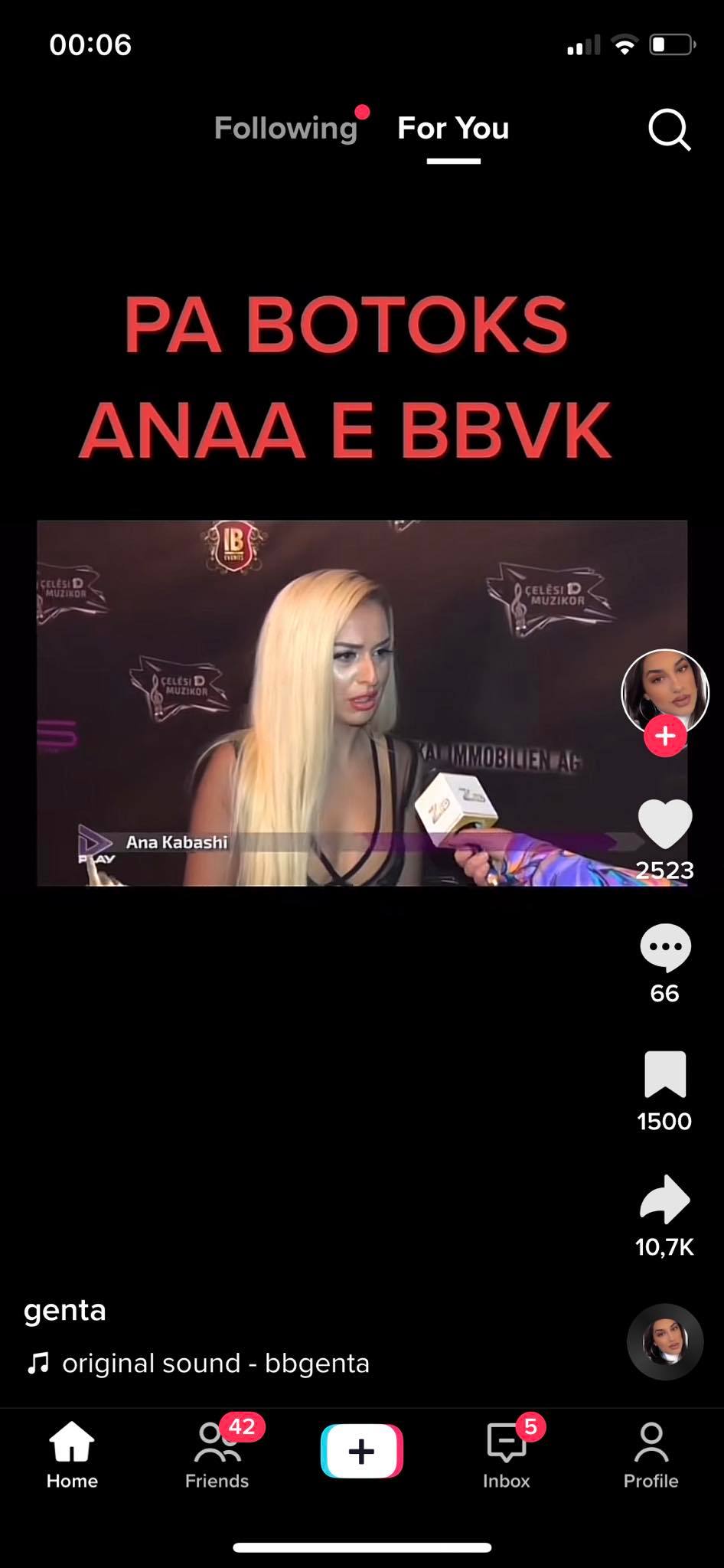Switch to the Profile tab

tap(651, 1455)
